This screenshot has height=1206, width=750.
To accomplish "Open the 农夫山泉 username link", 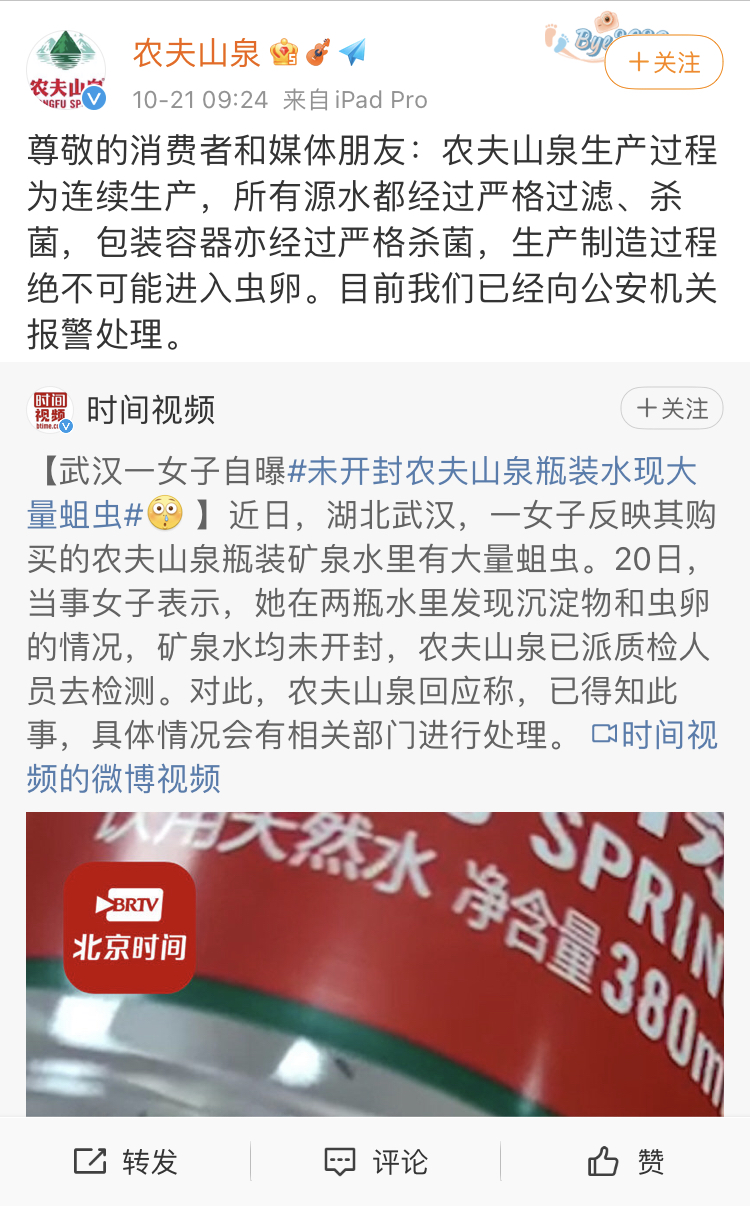I will pyautogui.click(x=197, y=53).
